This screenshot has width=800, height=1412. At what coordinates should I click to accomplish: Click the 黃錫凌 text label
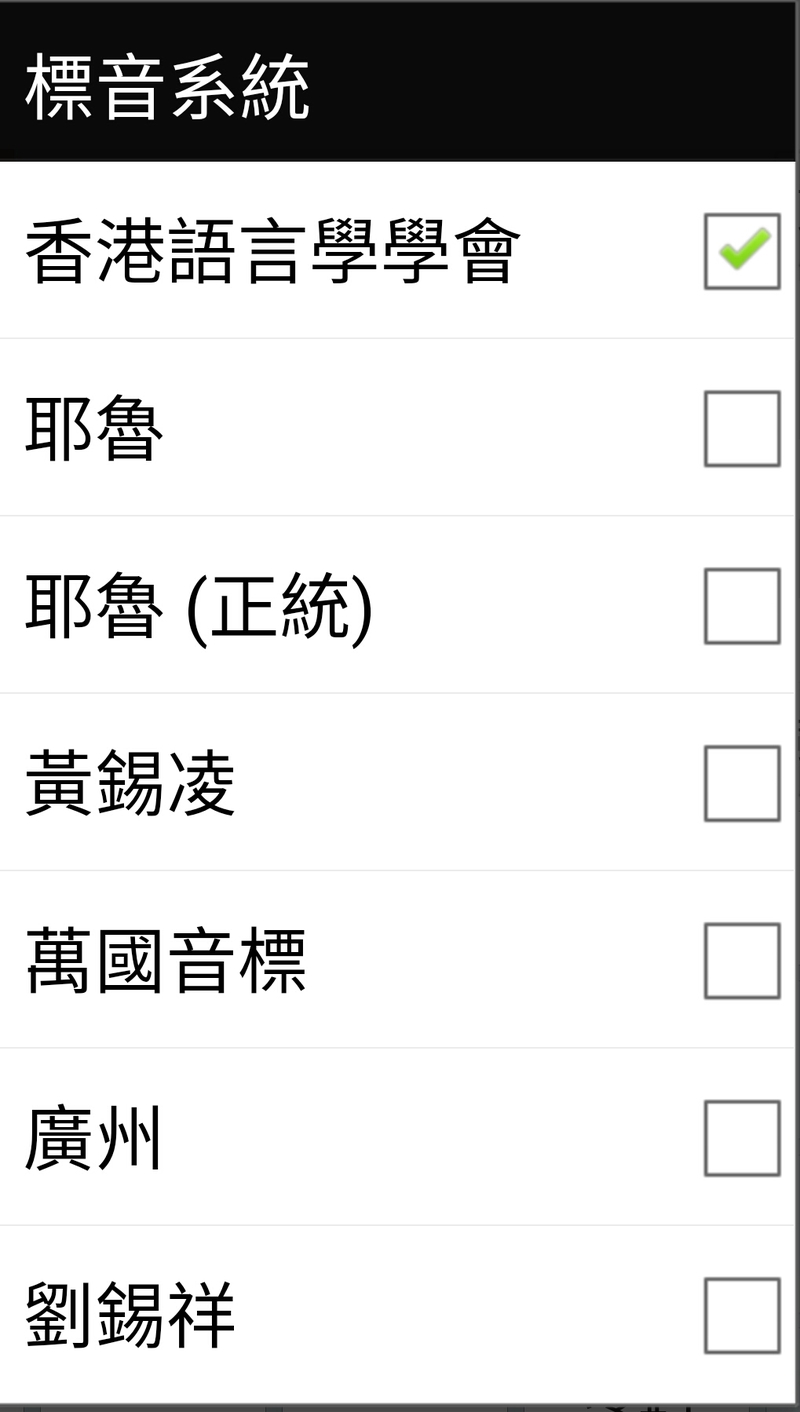(130, 785)
